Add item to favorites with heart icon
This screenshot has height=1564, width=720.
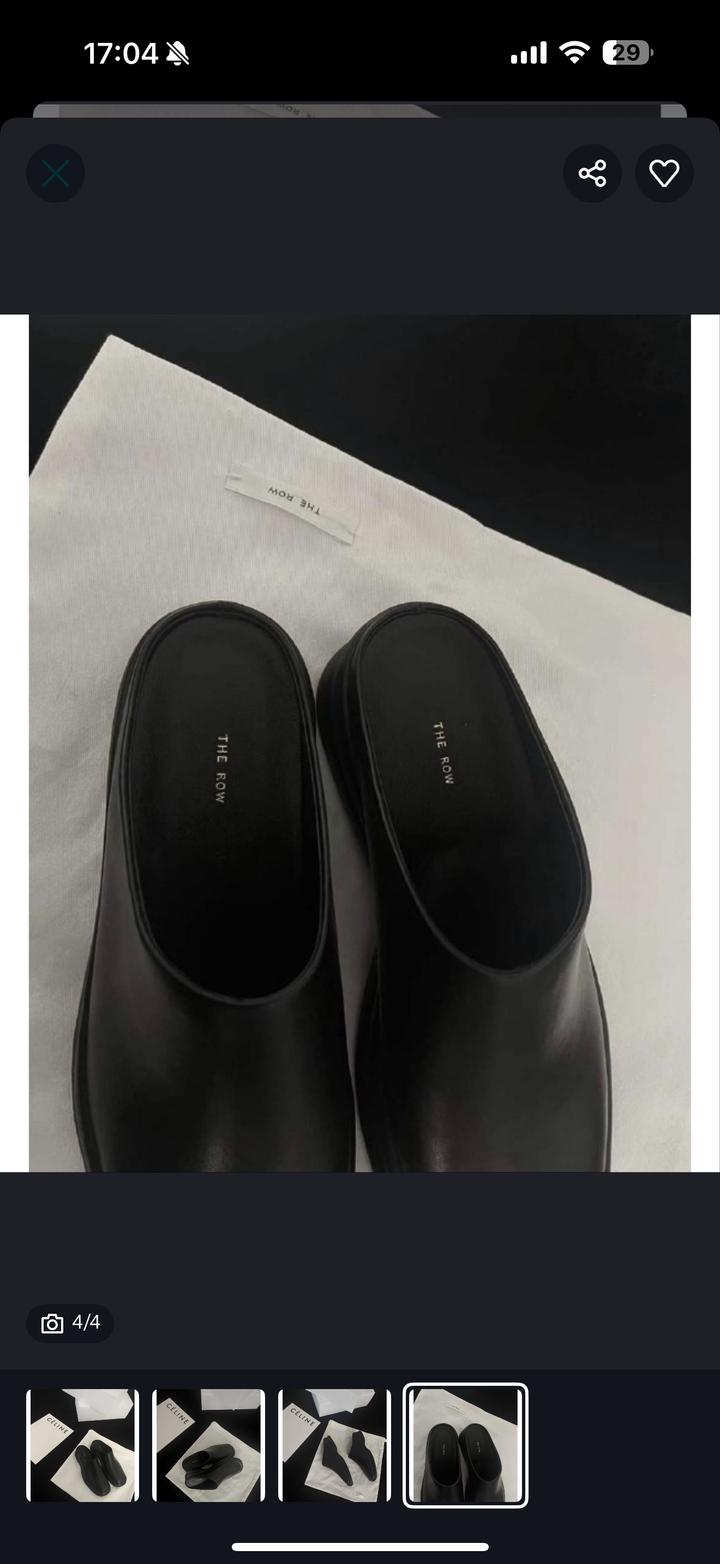click(664, 174)
